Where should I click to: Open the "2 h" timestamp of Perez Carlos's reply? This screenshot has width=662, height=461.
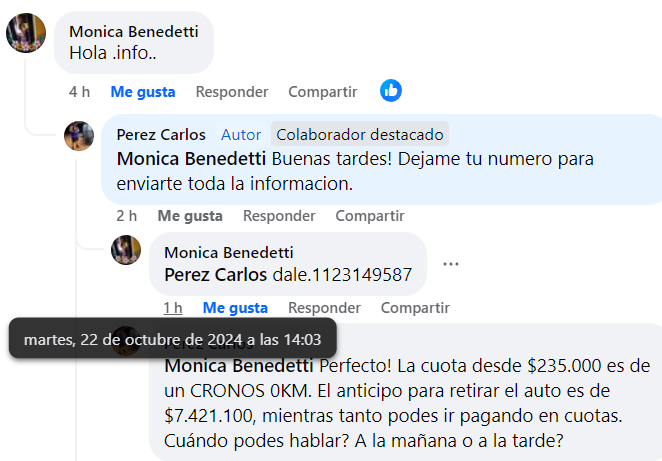pos(127,215)
